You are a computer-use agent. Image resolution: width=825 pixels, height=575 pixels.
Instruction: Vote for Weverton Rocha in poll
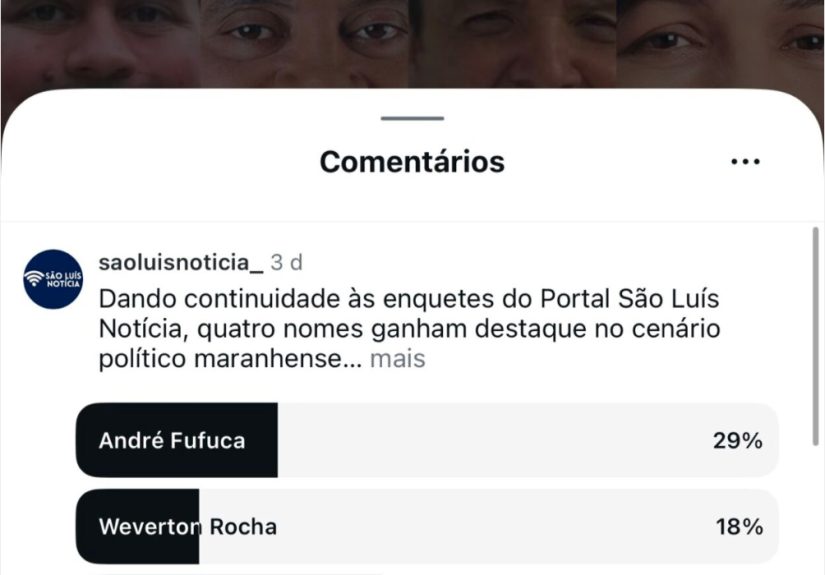pyautogui.click(x=427, y=526)
